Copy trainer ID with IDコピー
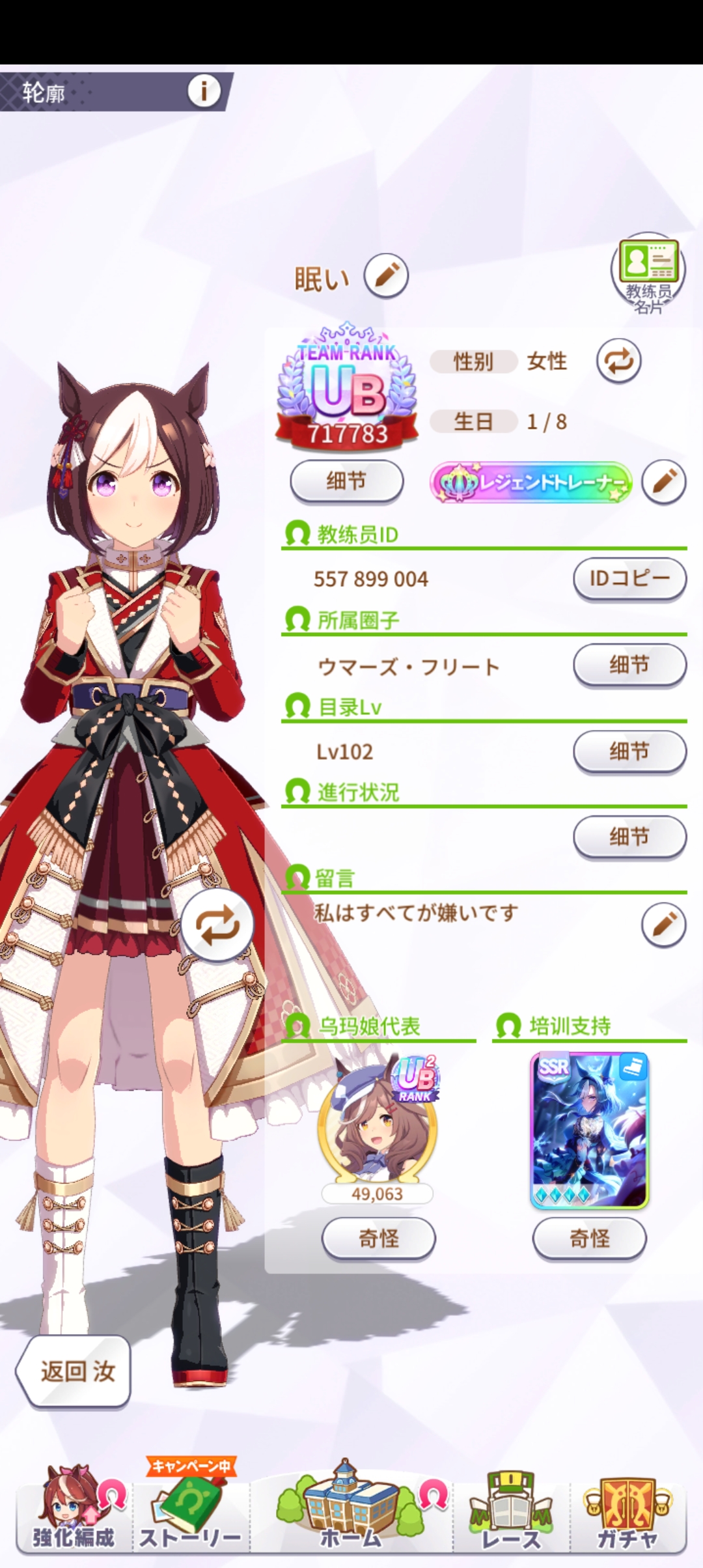The height and width of the screenshot is (1568, 703). (629, 578)
